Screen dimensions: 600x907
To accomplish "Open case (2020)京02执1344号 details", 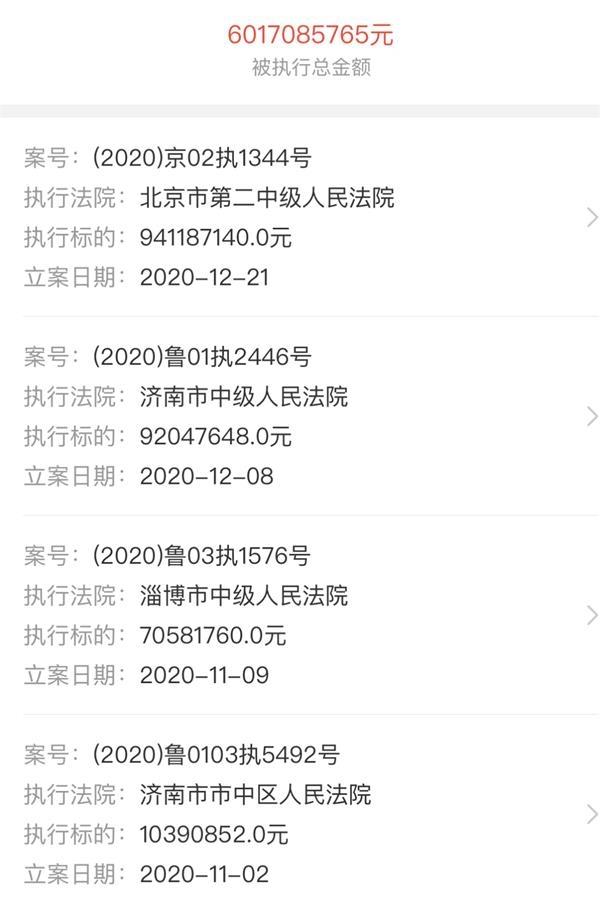I will click(x=300, y=217).
